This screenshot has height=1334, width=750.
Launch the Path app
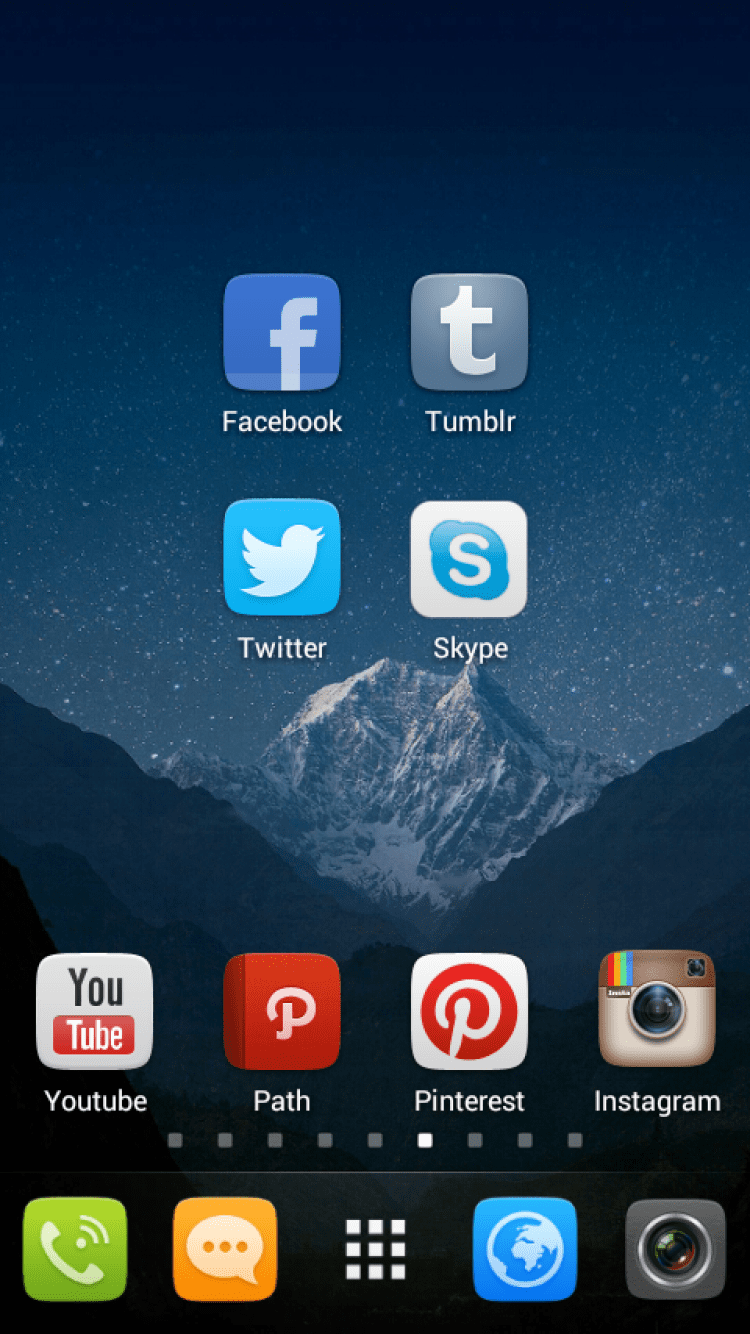click(282, 1011)
